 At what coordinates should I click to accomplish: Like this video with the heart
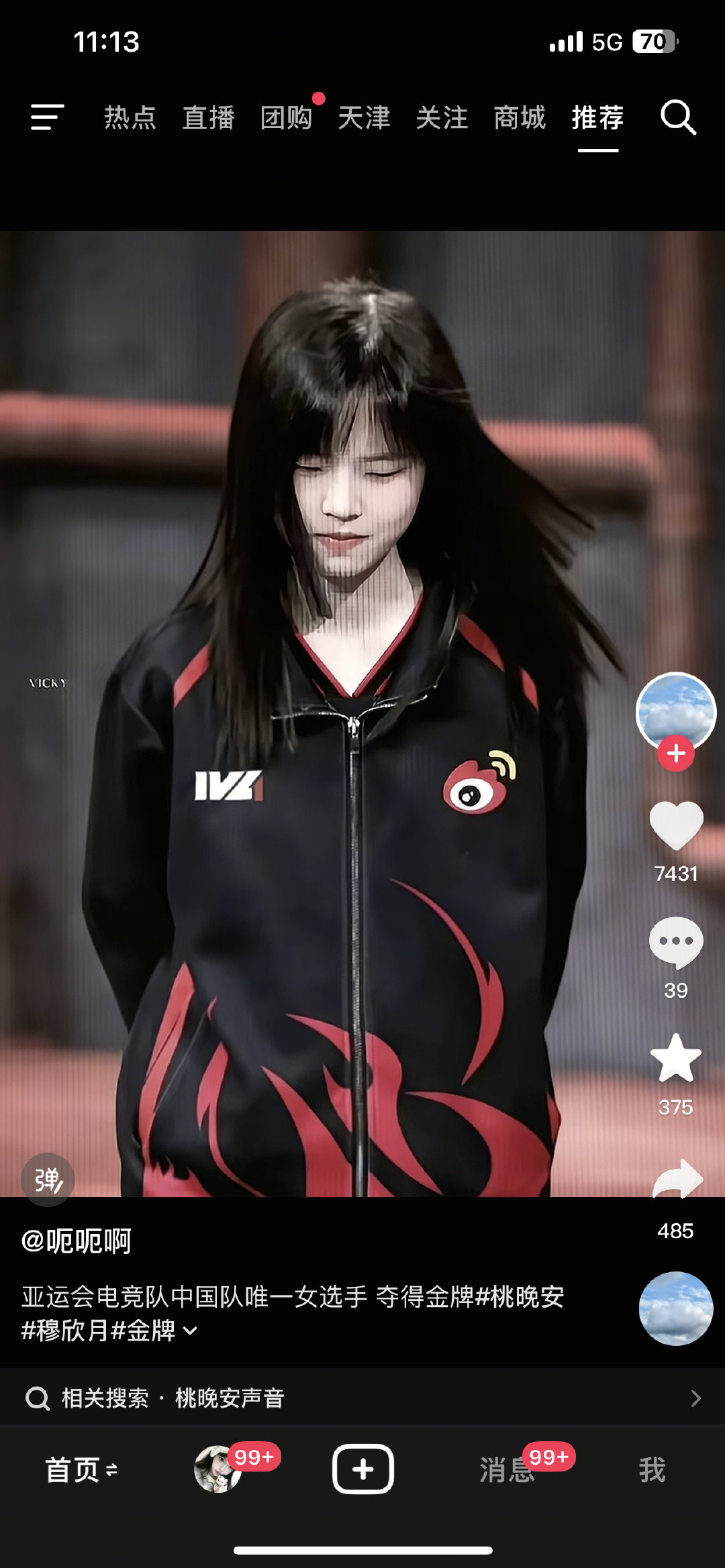[x=676, y=825]
